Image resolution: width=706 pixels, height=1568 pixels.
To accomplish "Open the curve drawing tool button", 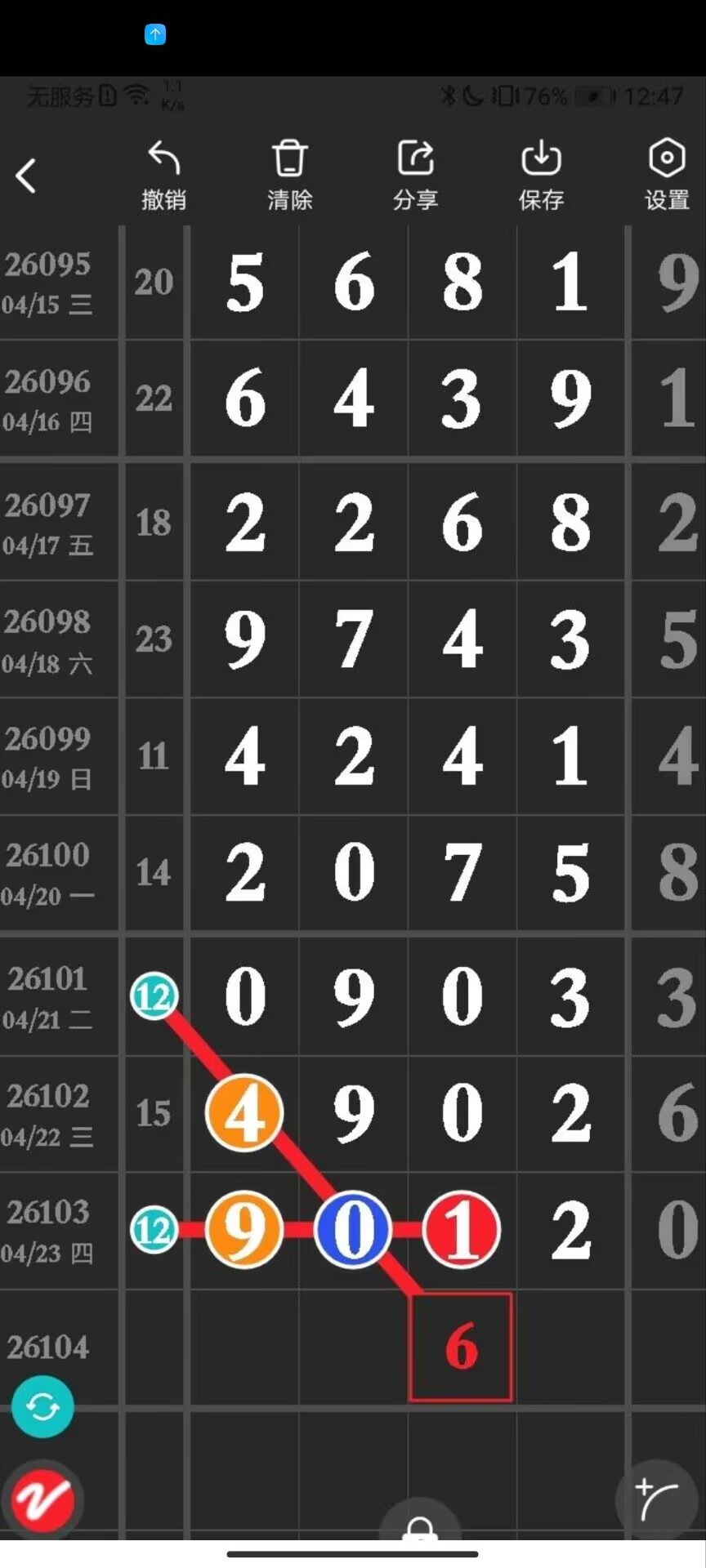I will click(x=656, y=1499).
